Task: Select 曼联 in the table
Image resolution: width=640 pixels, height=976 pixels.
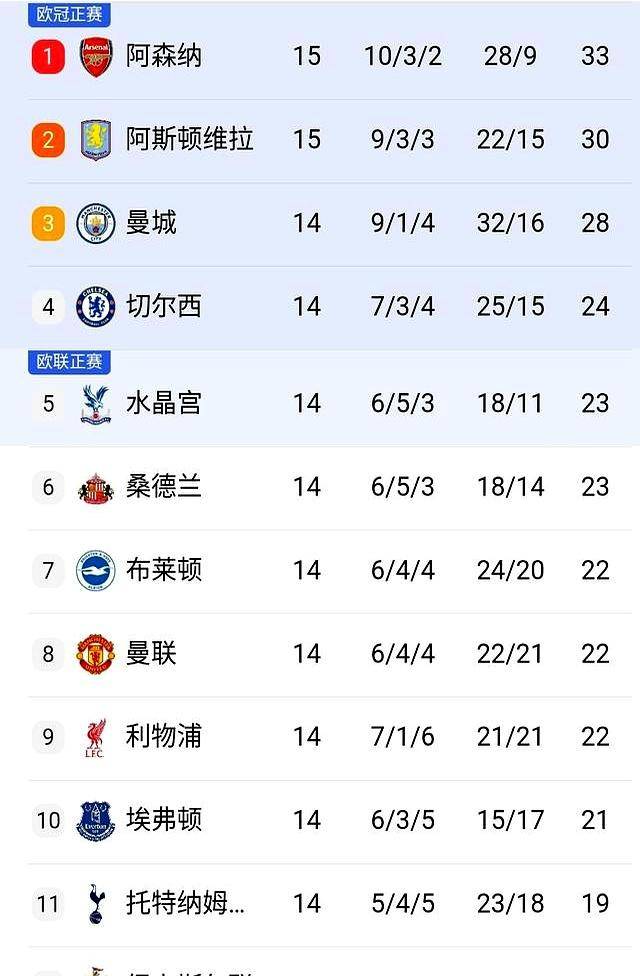Action: tap(151, 654)
